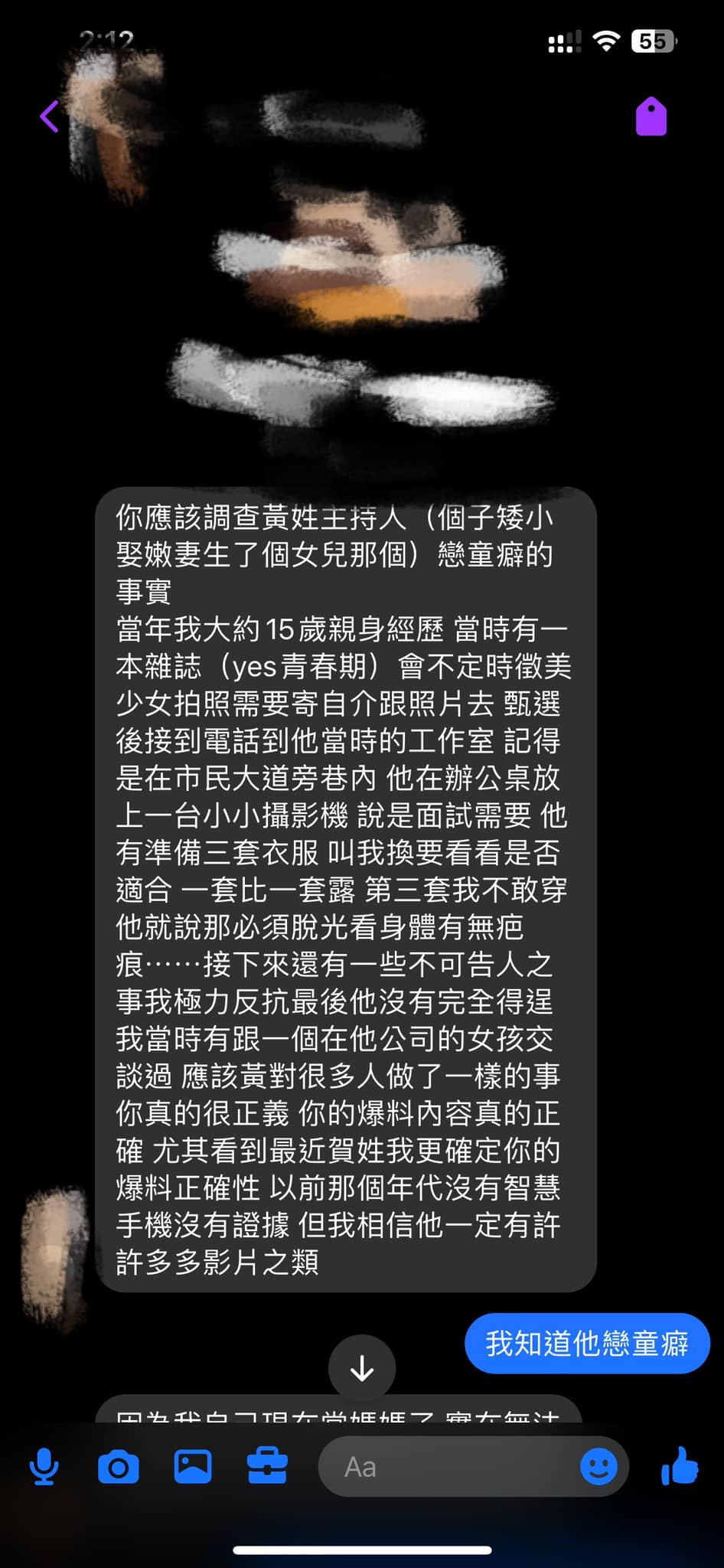Record a voice message with the microphone

[x=44, y=1466]
